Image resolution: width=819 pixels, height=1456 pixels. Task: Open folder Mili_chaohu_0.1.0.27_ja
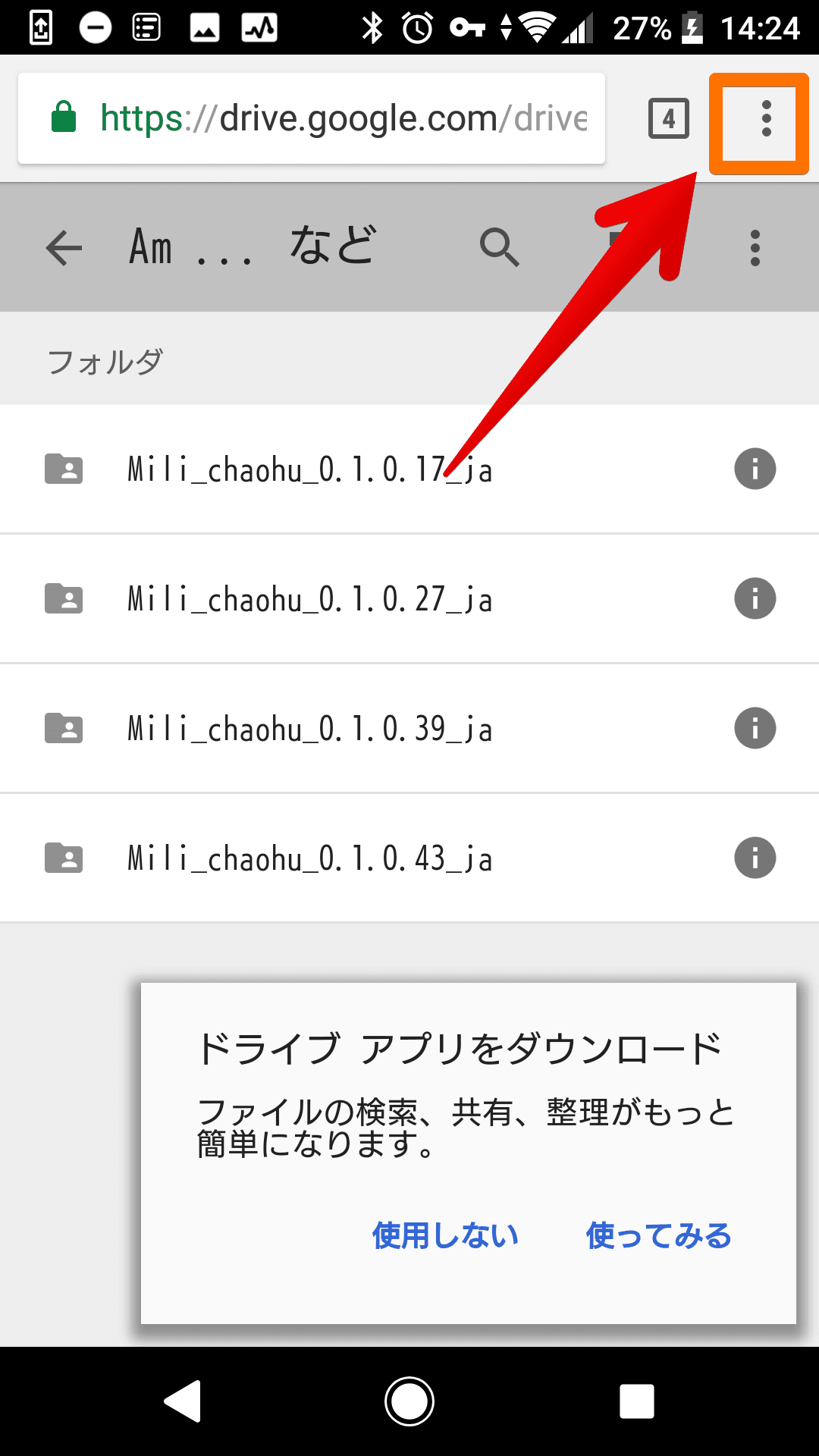click(309, 599)
